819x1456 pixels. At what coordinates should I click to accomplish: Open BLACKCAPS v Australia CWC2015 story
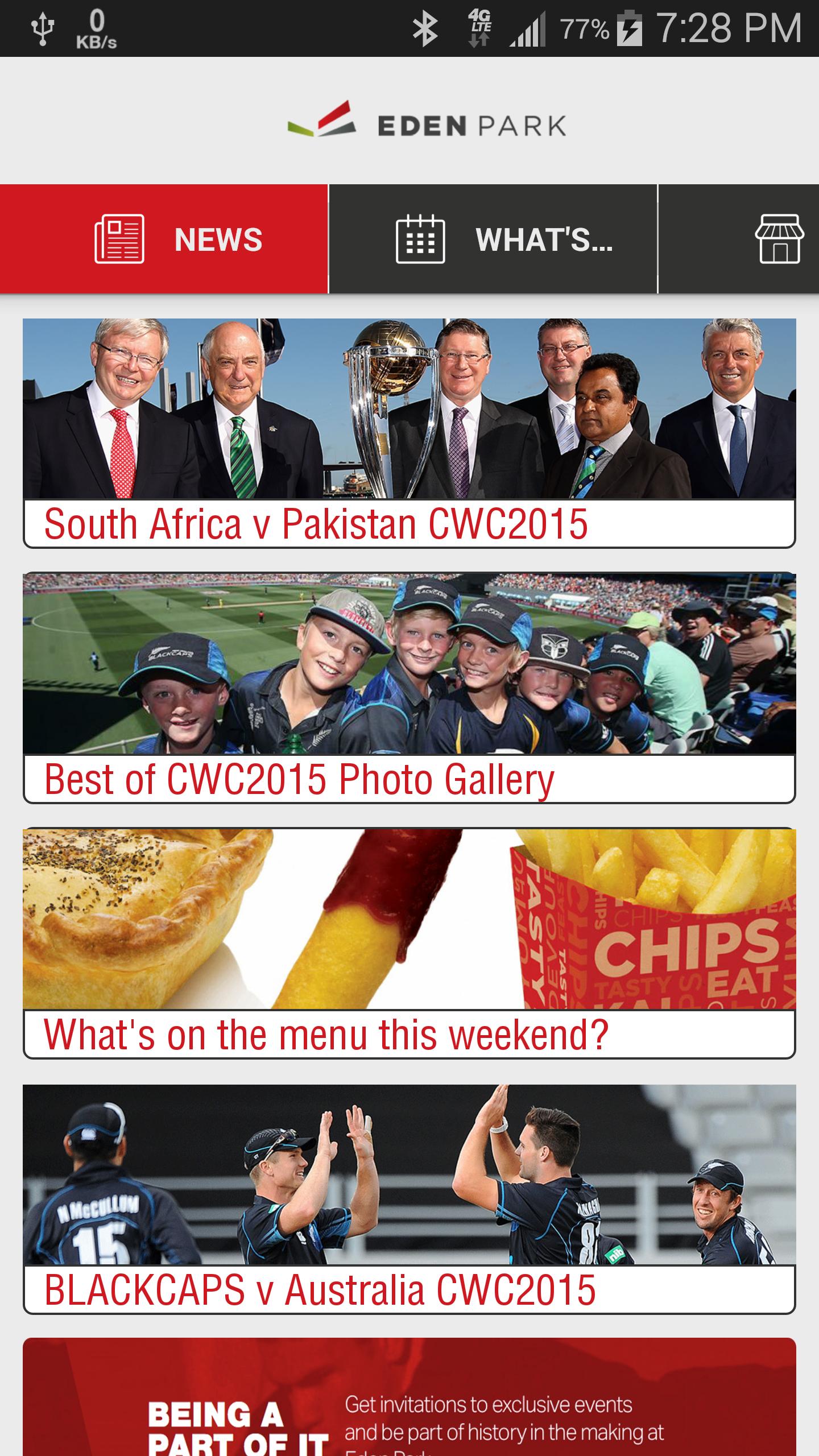[x=409, y=1199]
